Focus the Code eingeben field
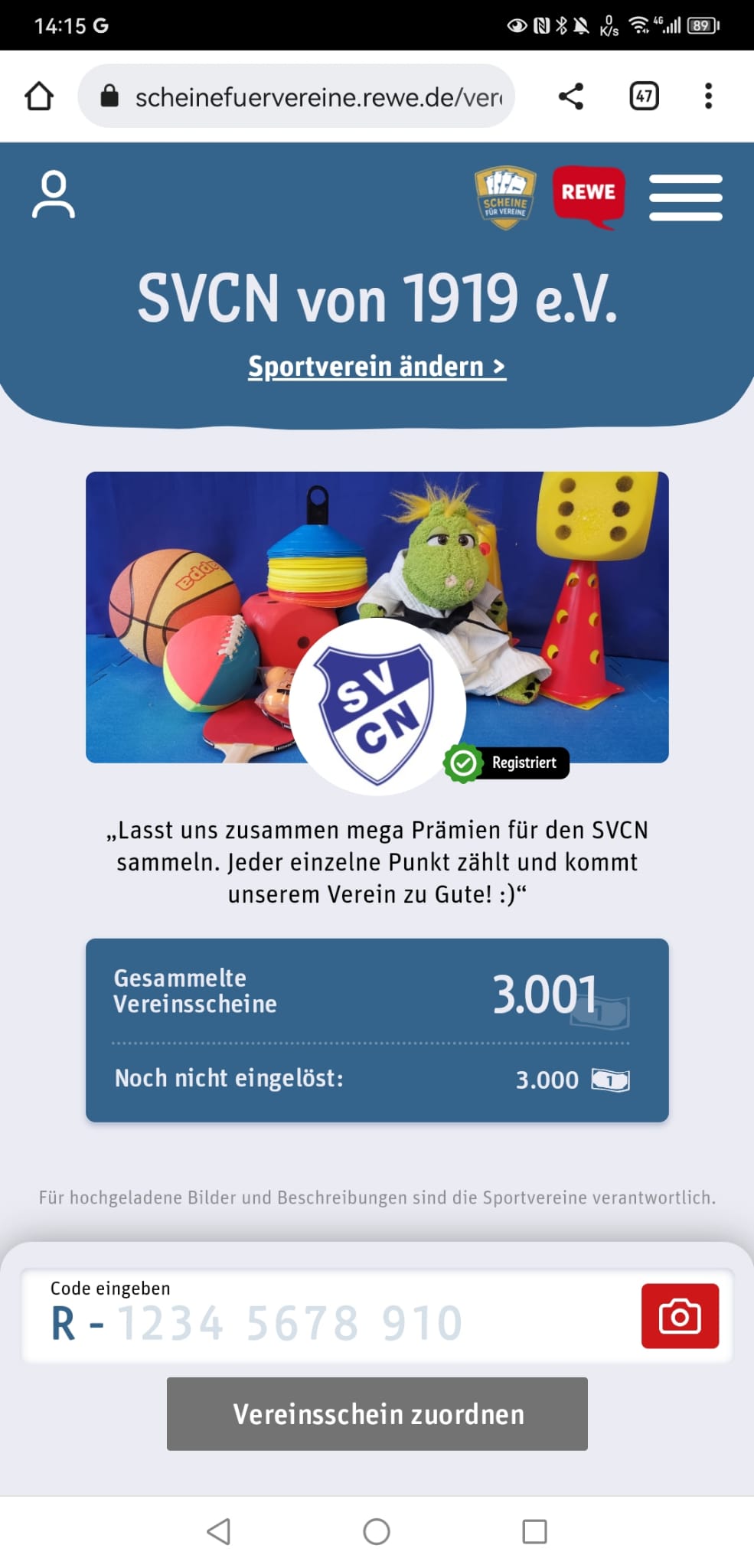Viewport: 754px width, 1568px height. tap(329, 1322)
